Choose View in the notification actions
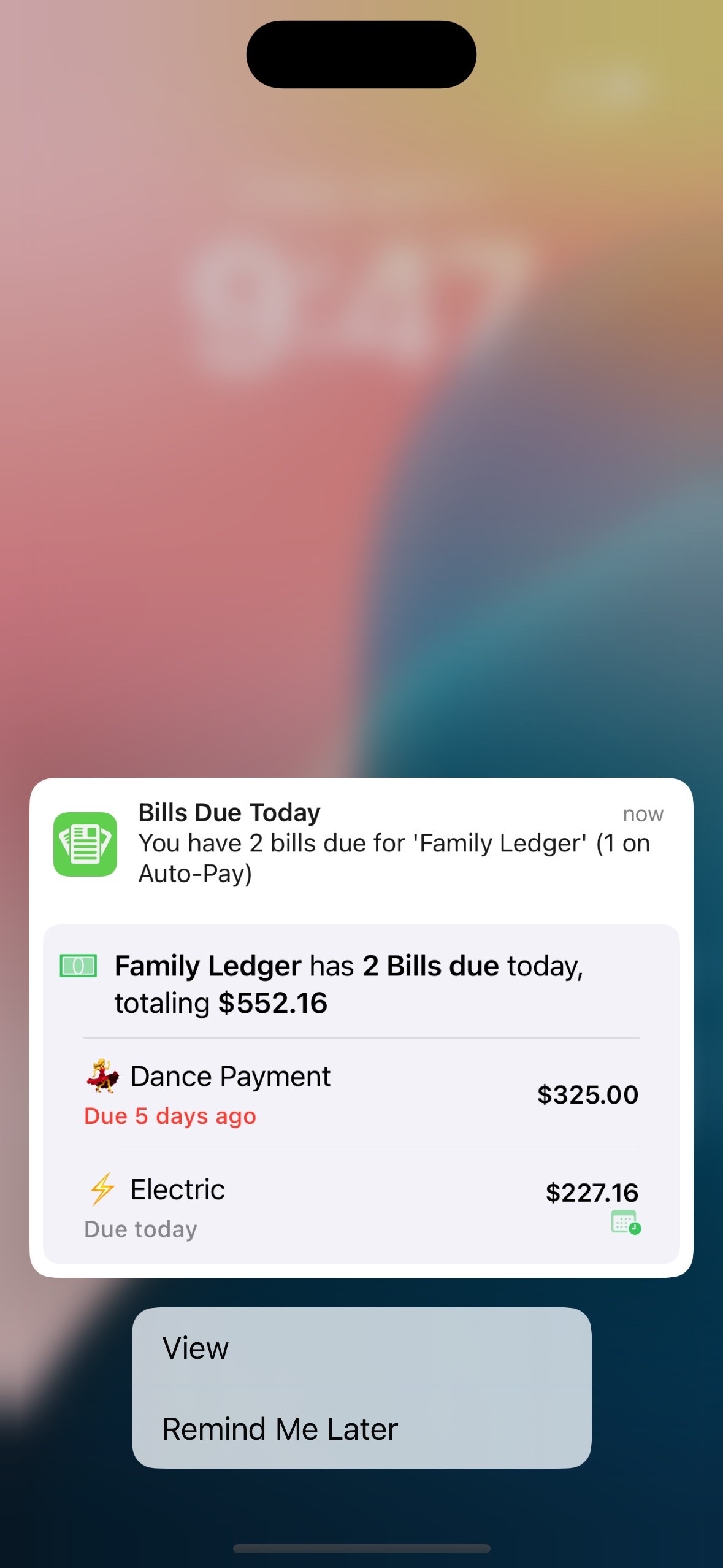The image size is (723, 1568). point(361,1347)
